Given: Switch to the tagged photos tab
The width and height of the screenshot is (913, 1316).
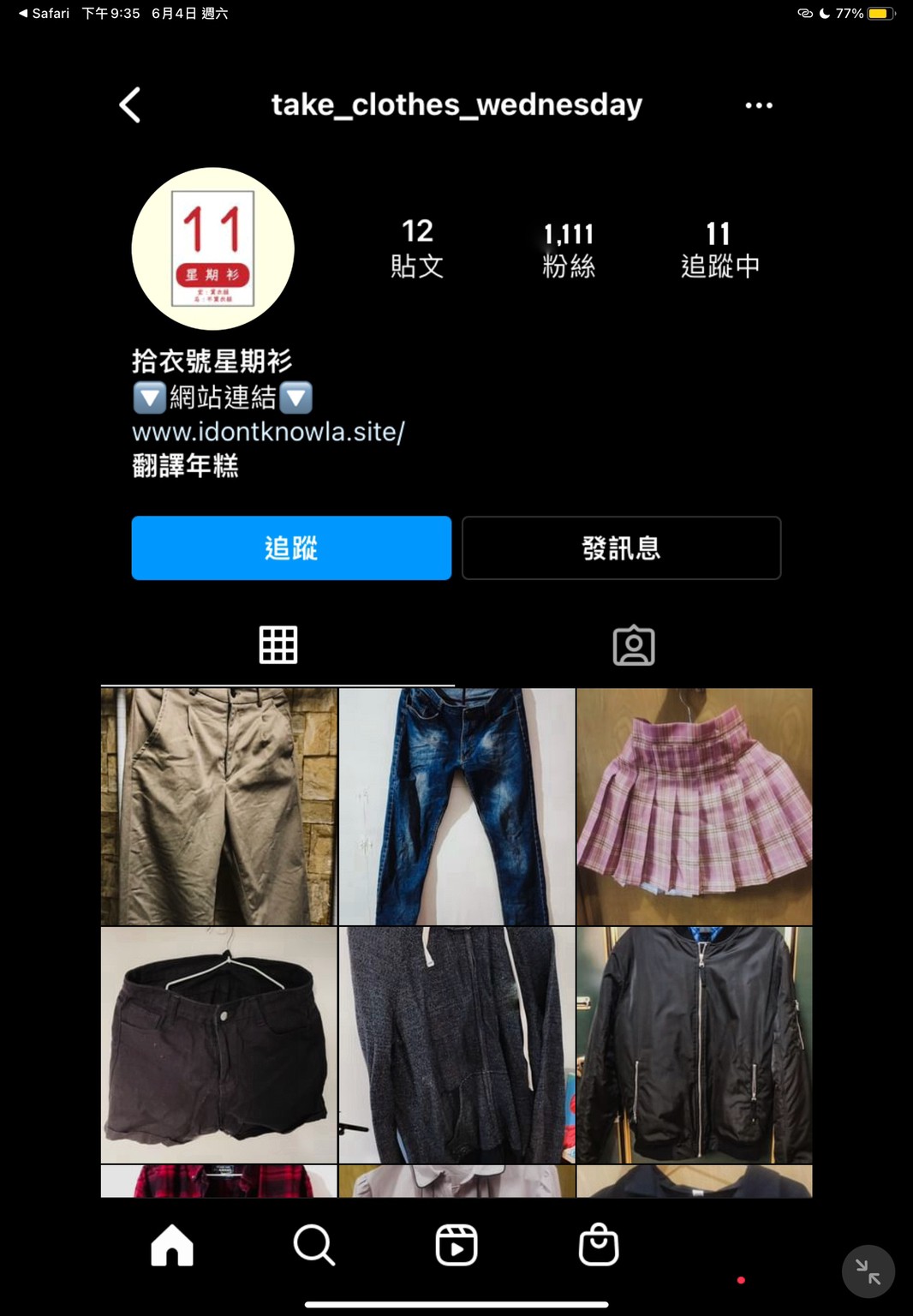Looking at the screenshot, I should pos(634,646).
